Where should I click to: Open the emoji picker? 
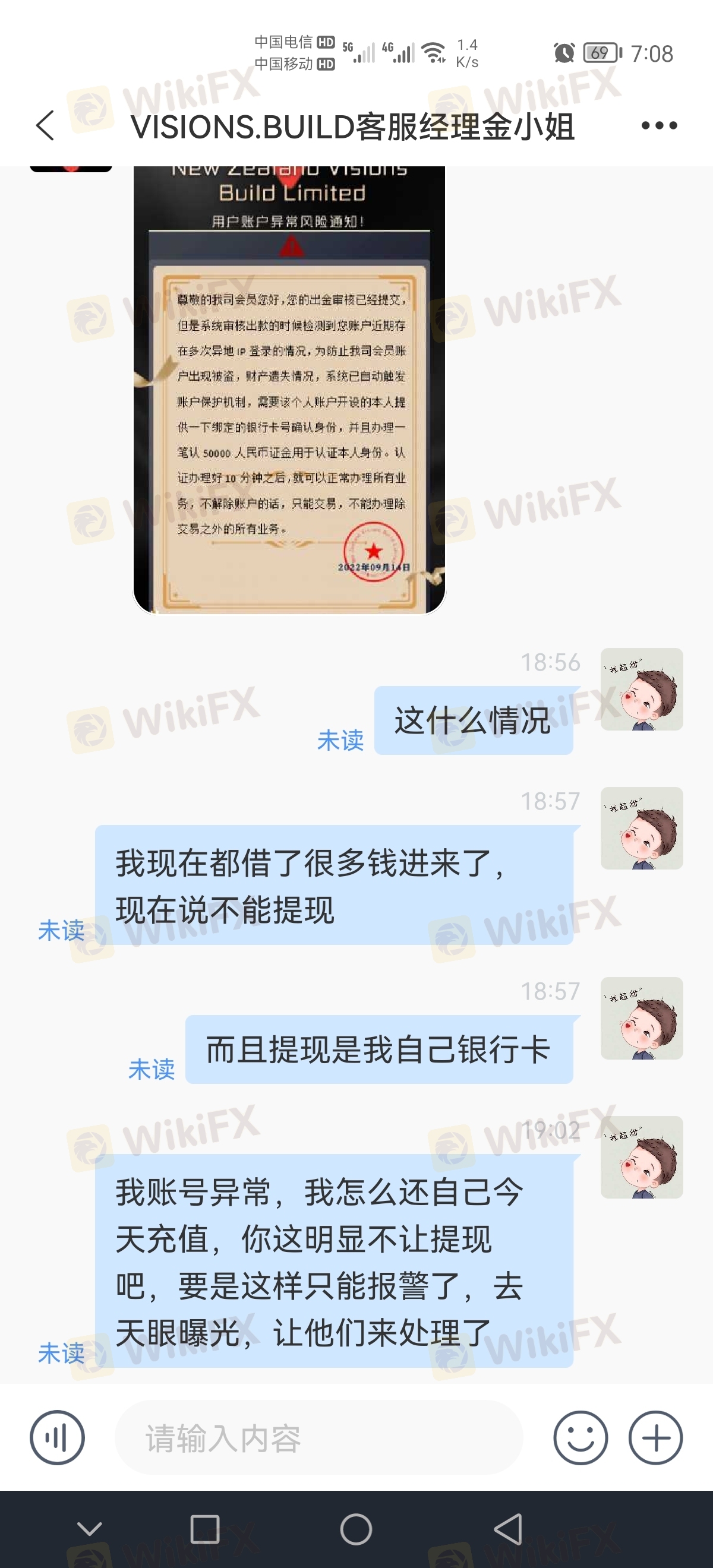click(580, 1438)
